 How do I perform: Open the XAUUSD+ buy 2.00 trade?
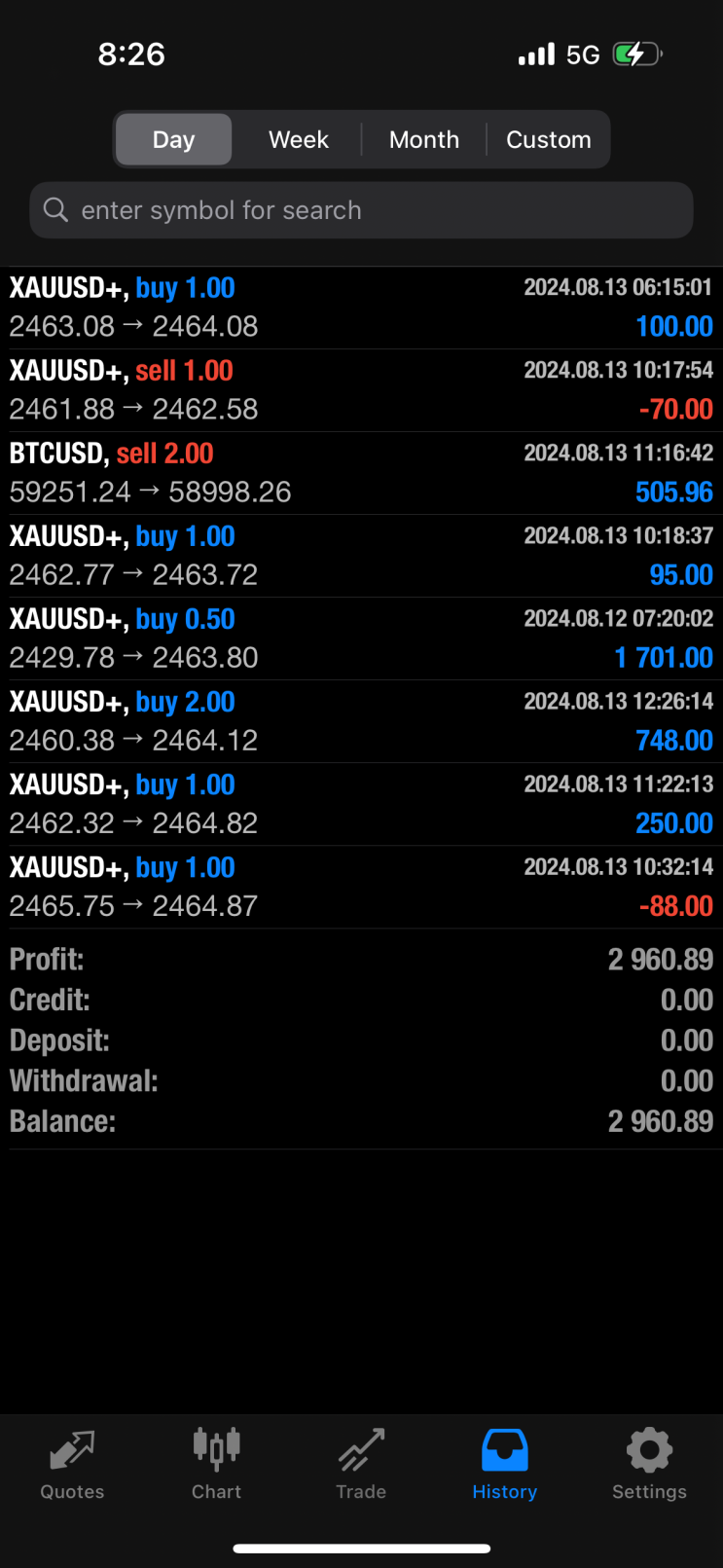pos(361,721)
